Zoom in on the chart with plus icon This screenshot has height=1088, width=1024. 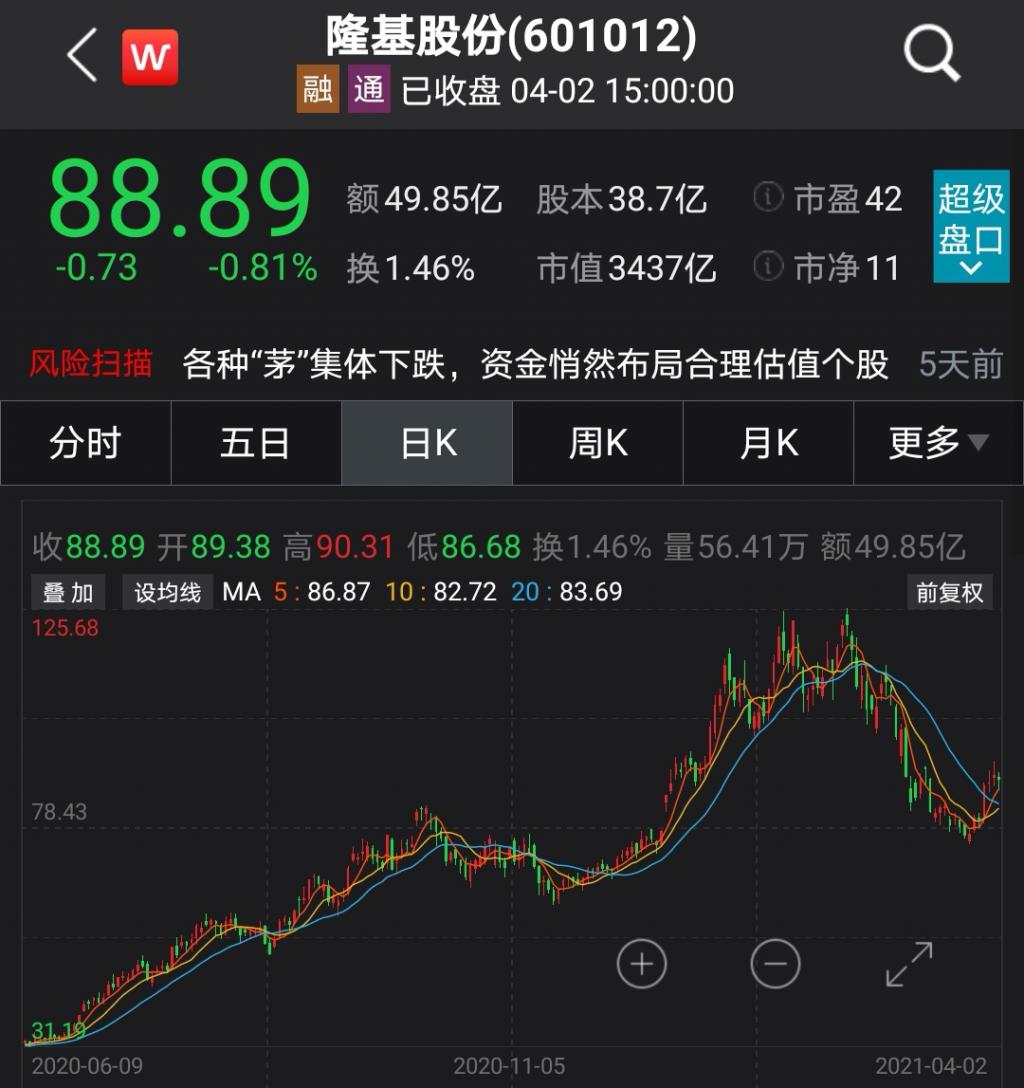pyautogui.click(x=641, y=964)
